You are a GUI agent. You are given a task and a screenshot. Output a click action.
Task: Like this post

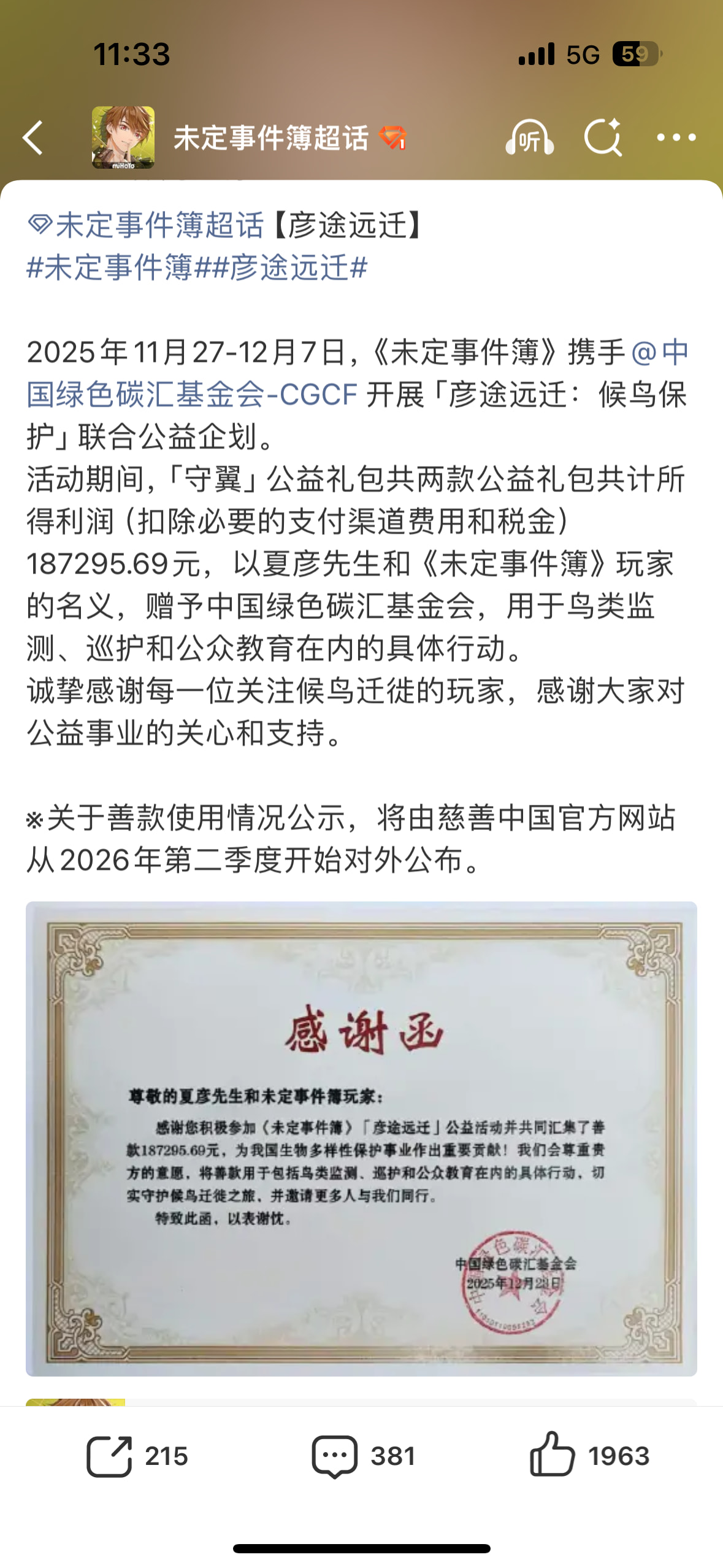[589, 1455]
